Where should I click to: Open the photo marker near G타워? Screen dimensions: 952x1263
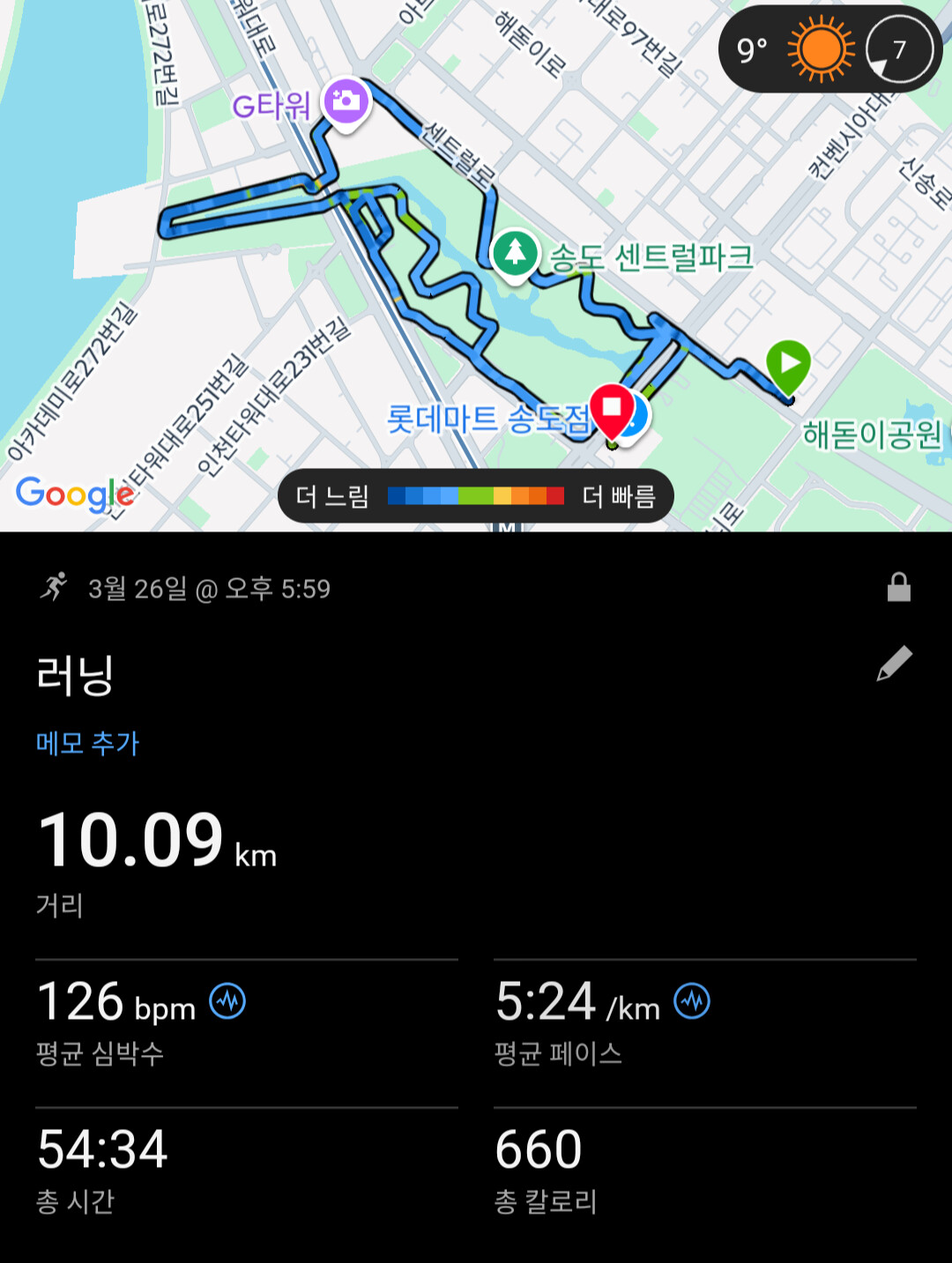click(346, 104)
